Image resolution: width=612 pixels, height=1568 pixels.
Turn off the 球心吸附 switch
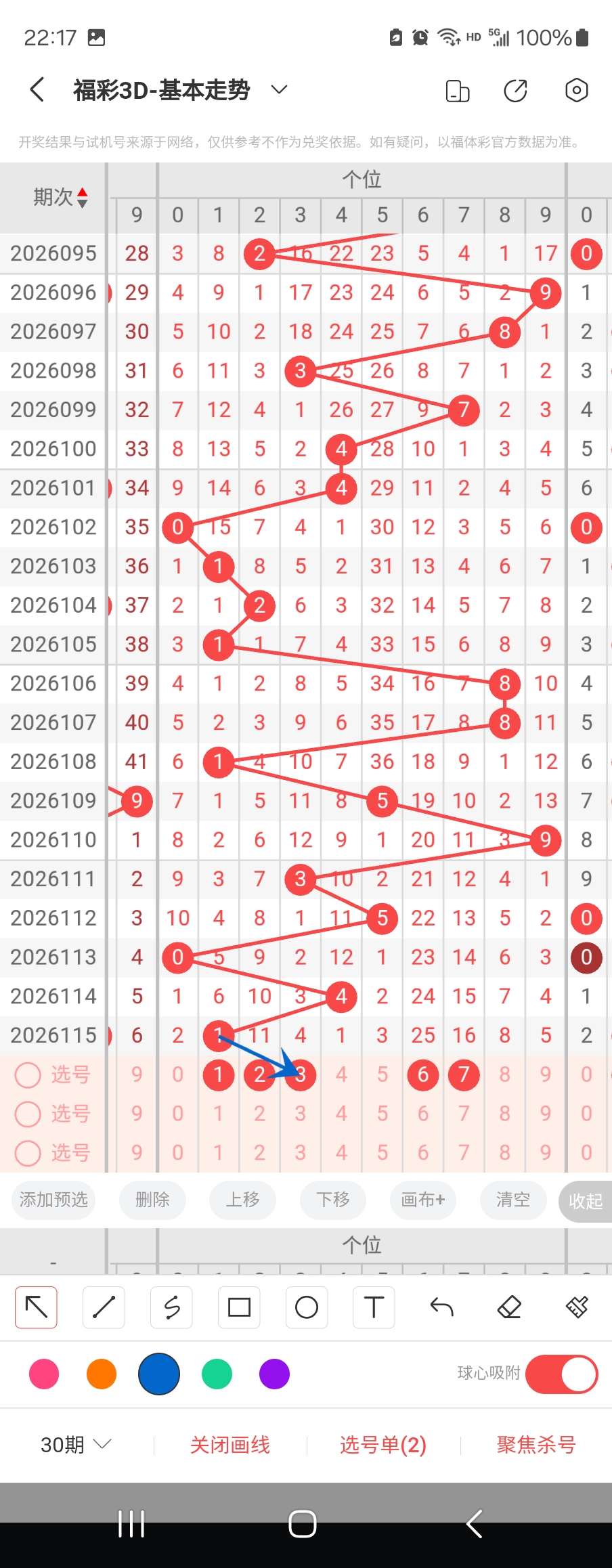tap(561, 1374)
